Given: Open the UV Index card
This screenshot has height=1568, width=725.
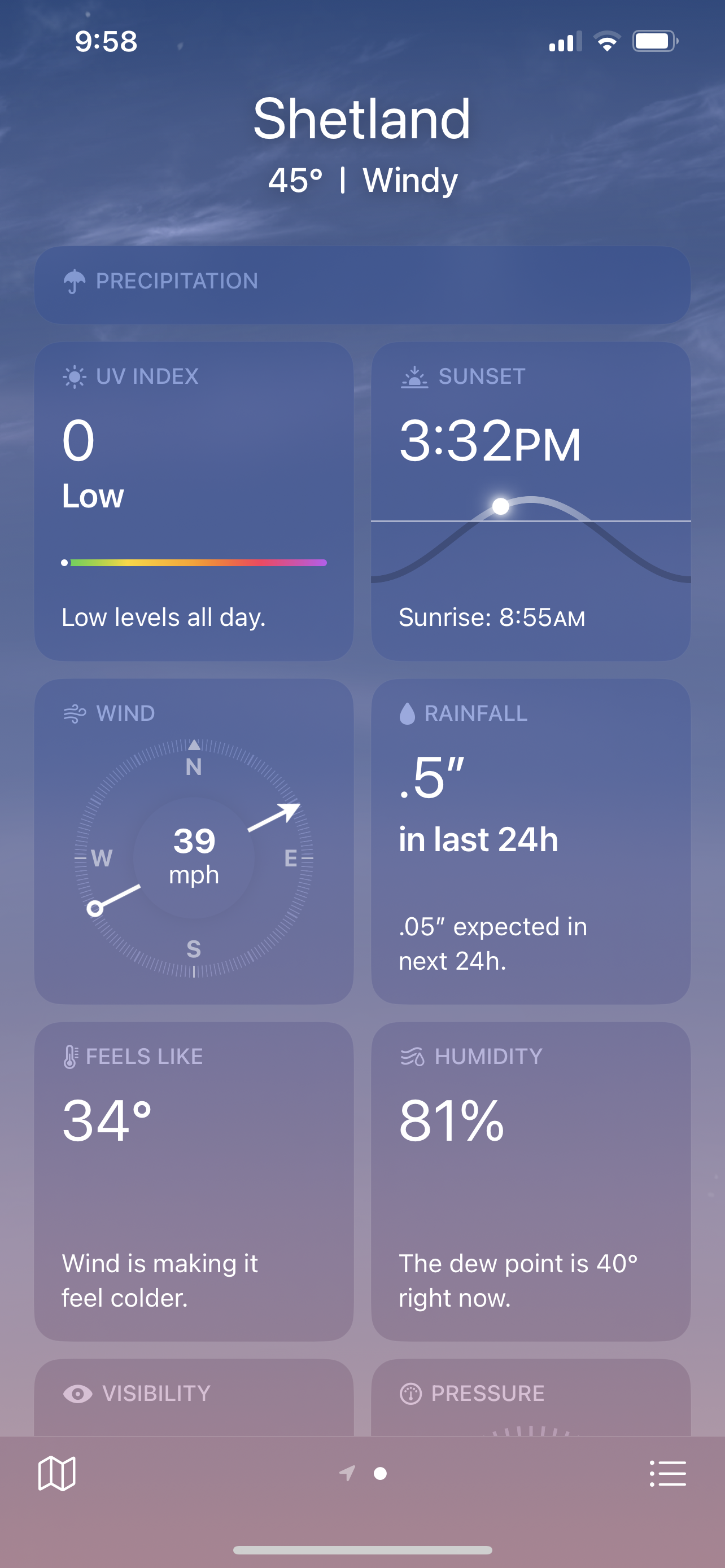Looking at the screenshot, I should coord(194,500).
